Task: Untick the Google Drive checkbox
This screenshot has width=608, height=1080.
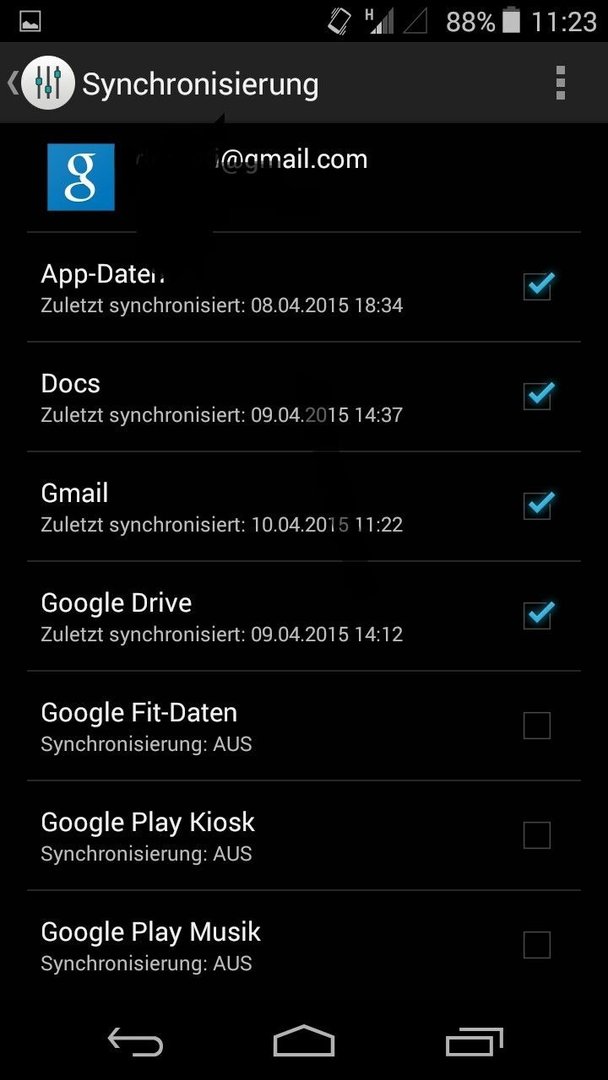Action: (537, 615)
